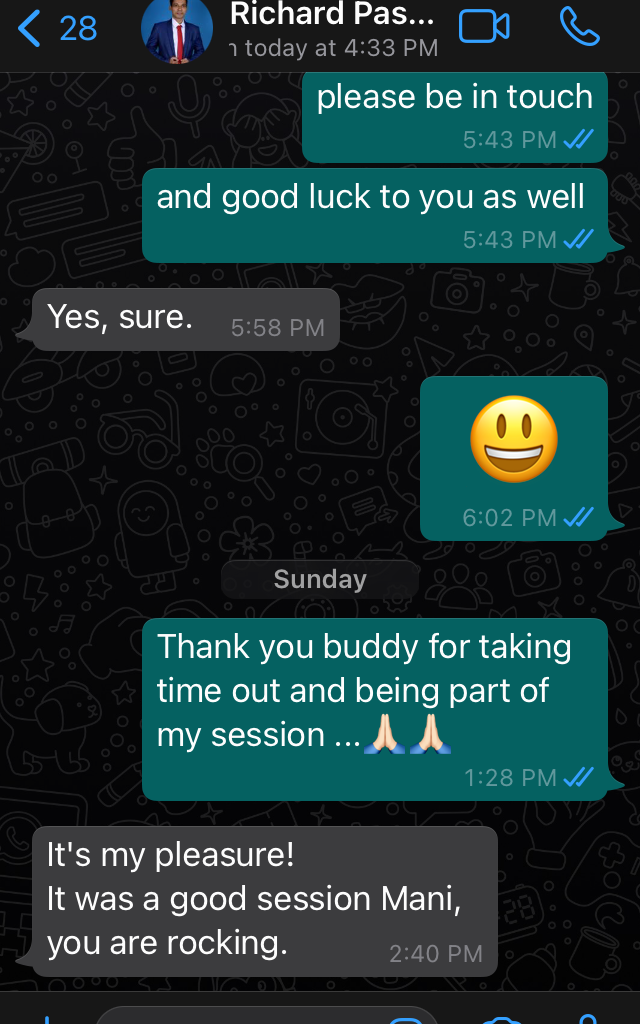This screenshot has width=640, height=1024.
Task: Open Richard's profile picture
Action: (177, 28)
